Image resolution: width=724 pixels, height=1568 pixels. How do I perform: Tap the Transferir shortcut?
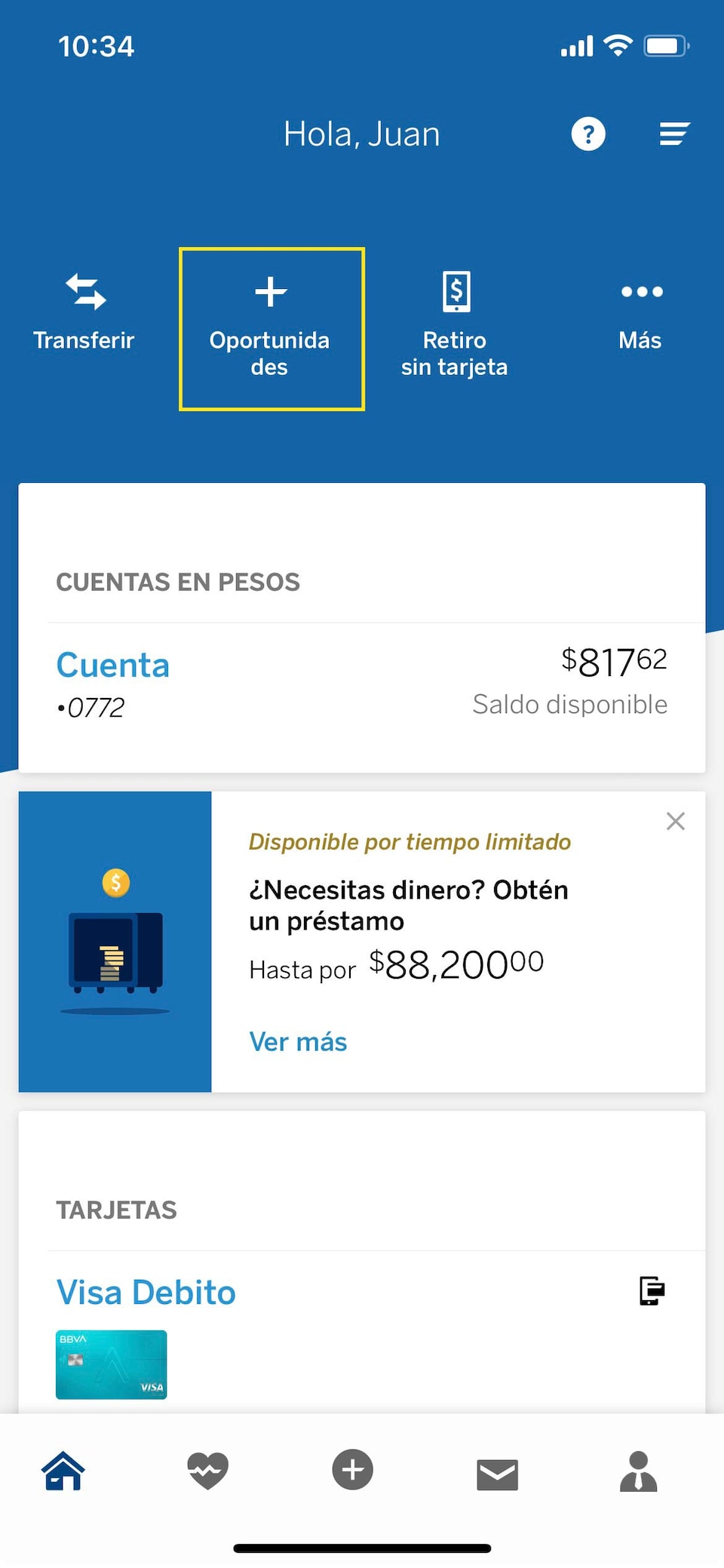pos(84,312)
